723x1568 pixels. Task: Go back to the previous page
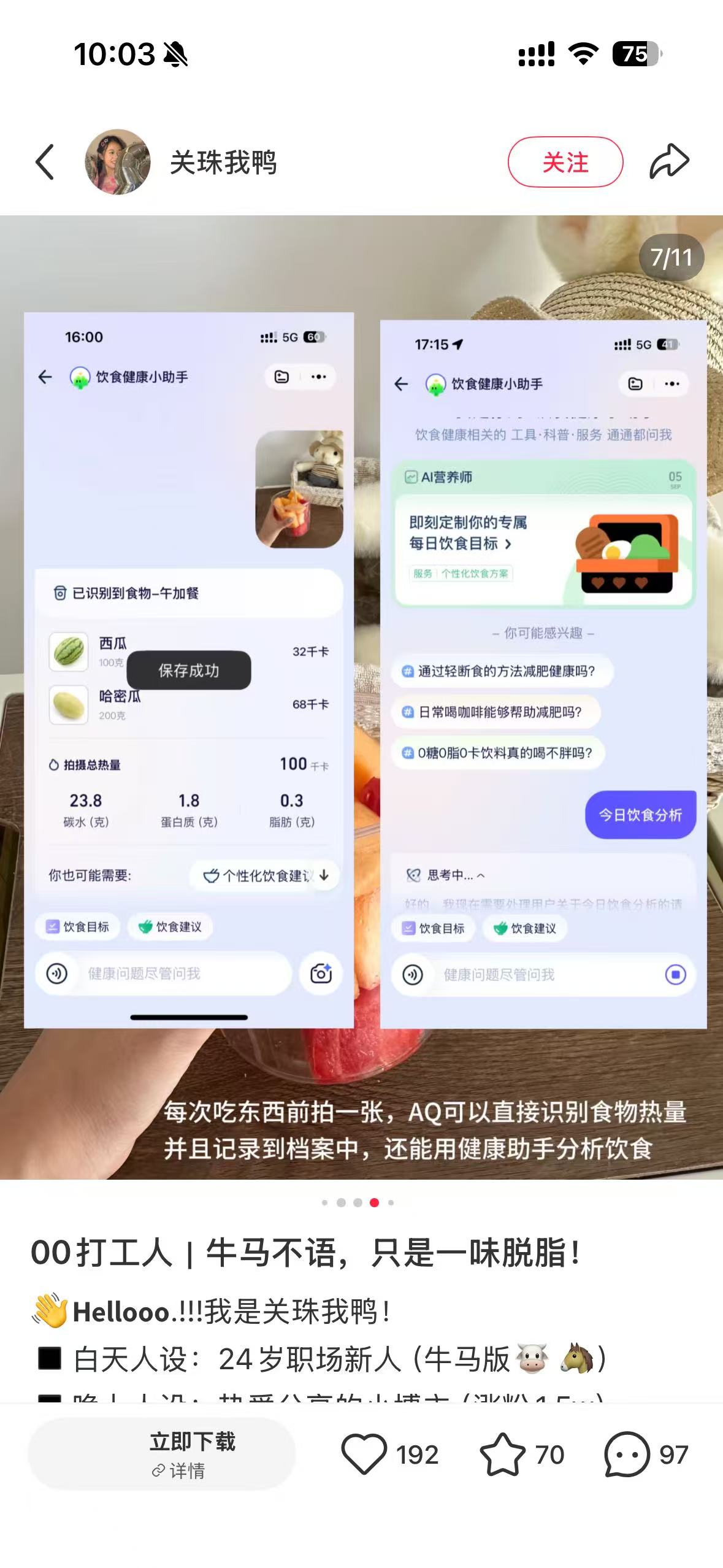(x=45, y=163)
